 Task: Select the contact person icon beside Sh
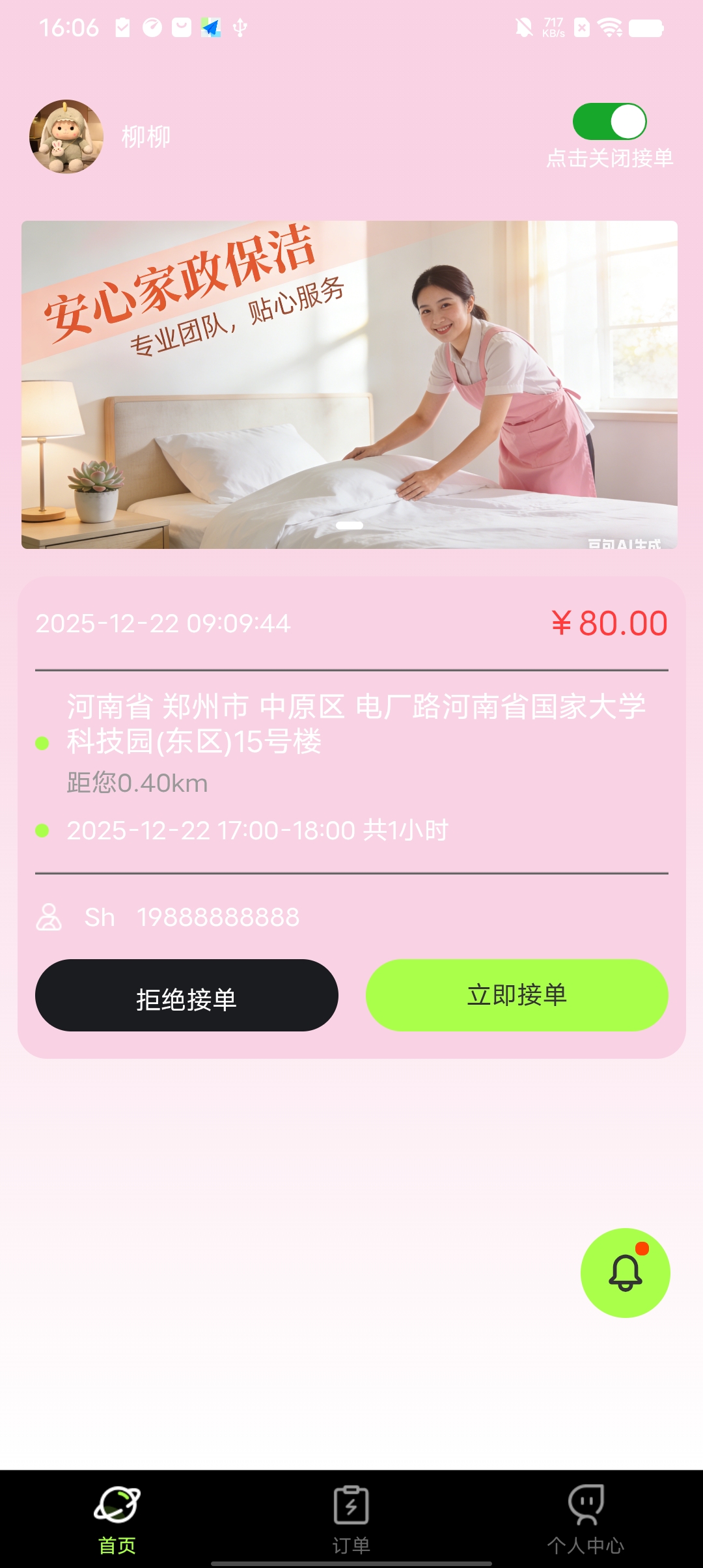pos(49,918)
